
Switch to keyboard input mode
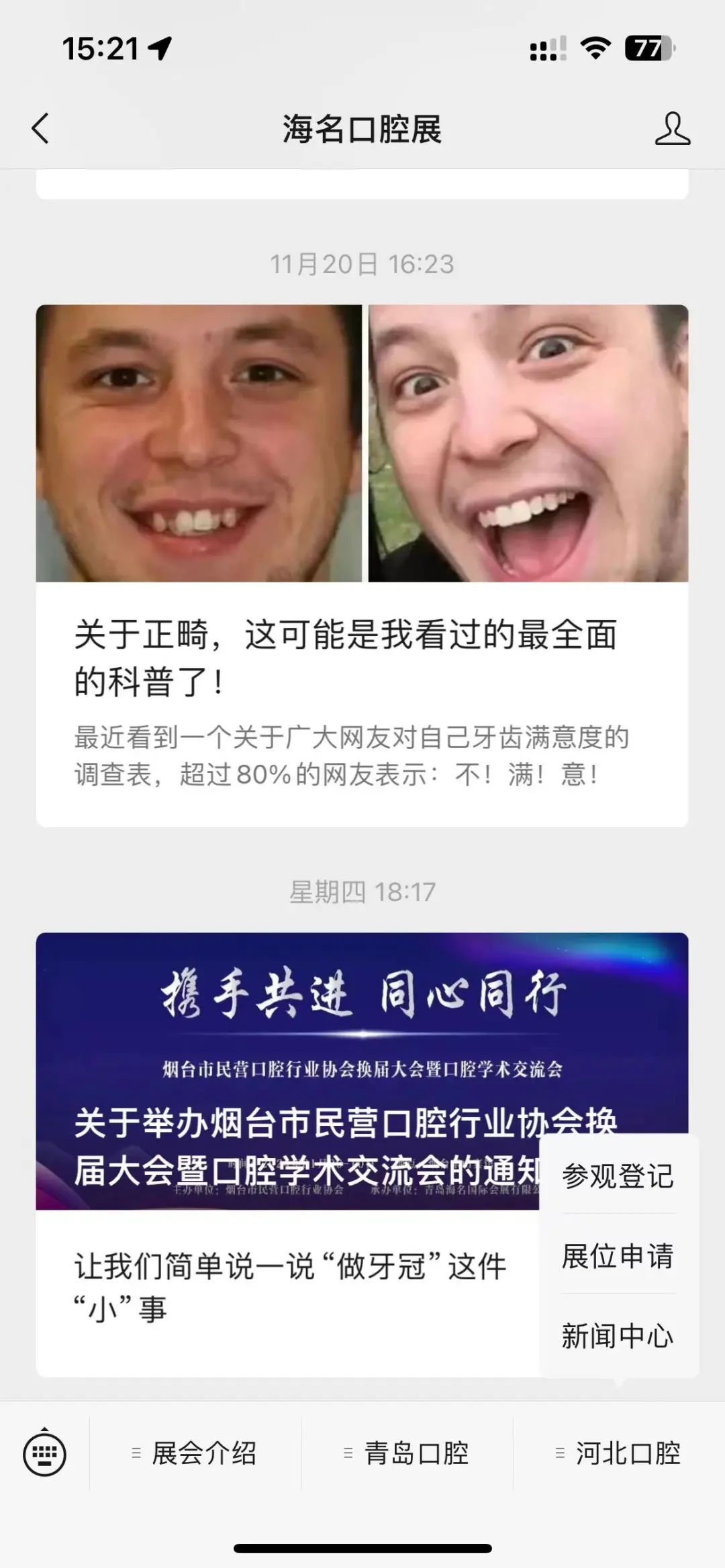pyautogui.click(x=44, y=1453)
